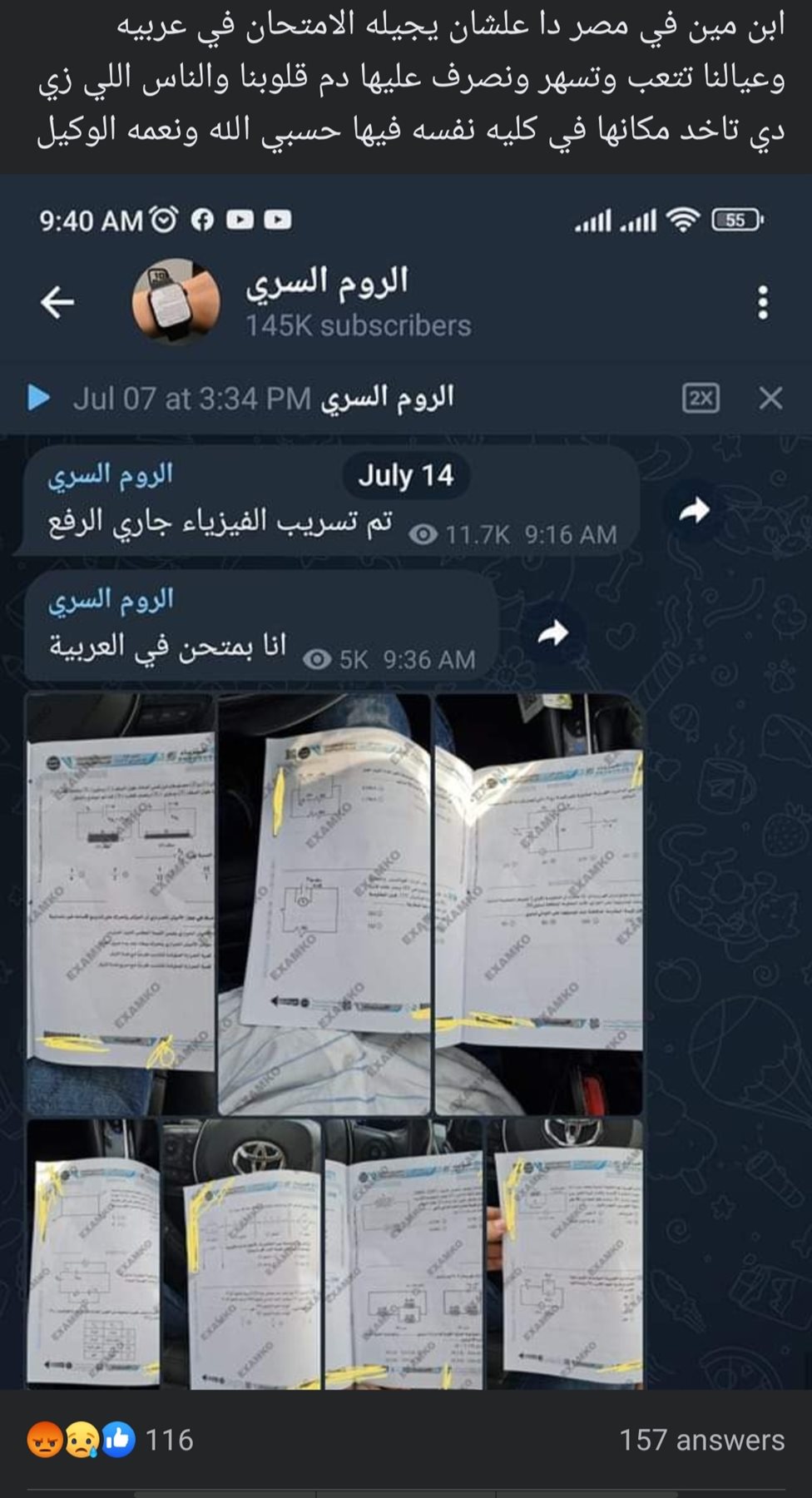The width and height of the screenshot is (812, 1498).
Task: View the 116 reactions list
Action: [x=110, y=1440]
